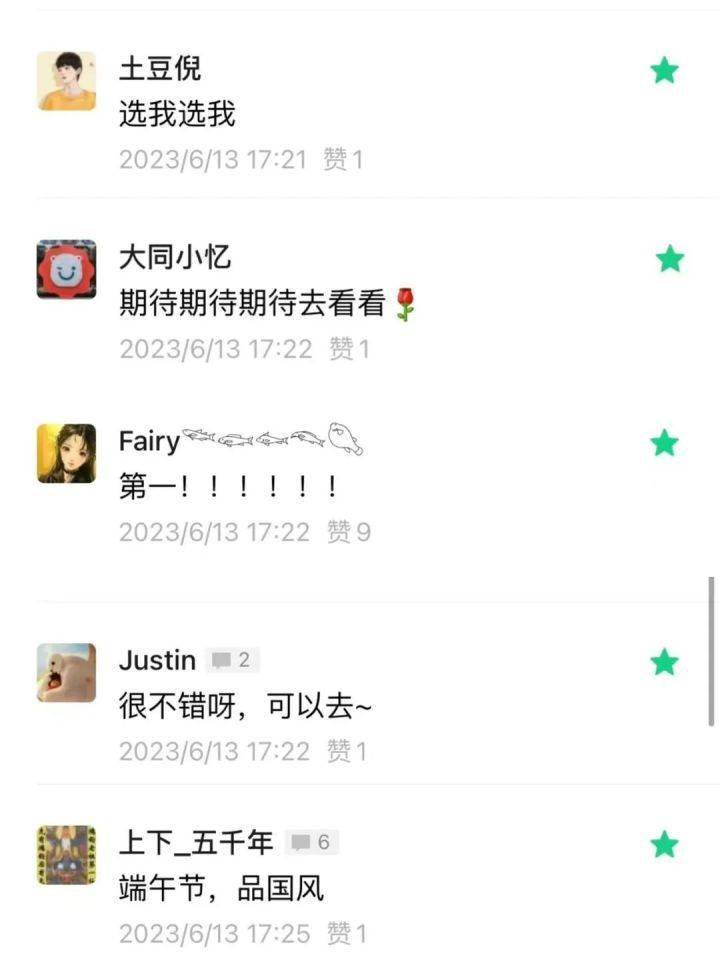The width and height of the screenshot is (720, 959).
Task: Tap the star icon on 土豆倪's comment
Action: [x=664, y=71]
